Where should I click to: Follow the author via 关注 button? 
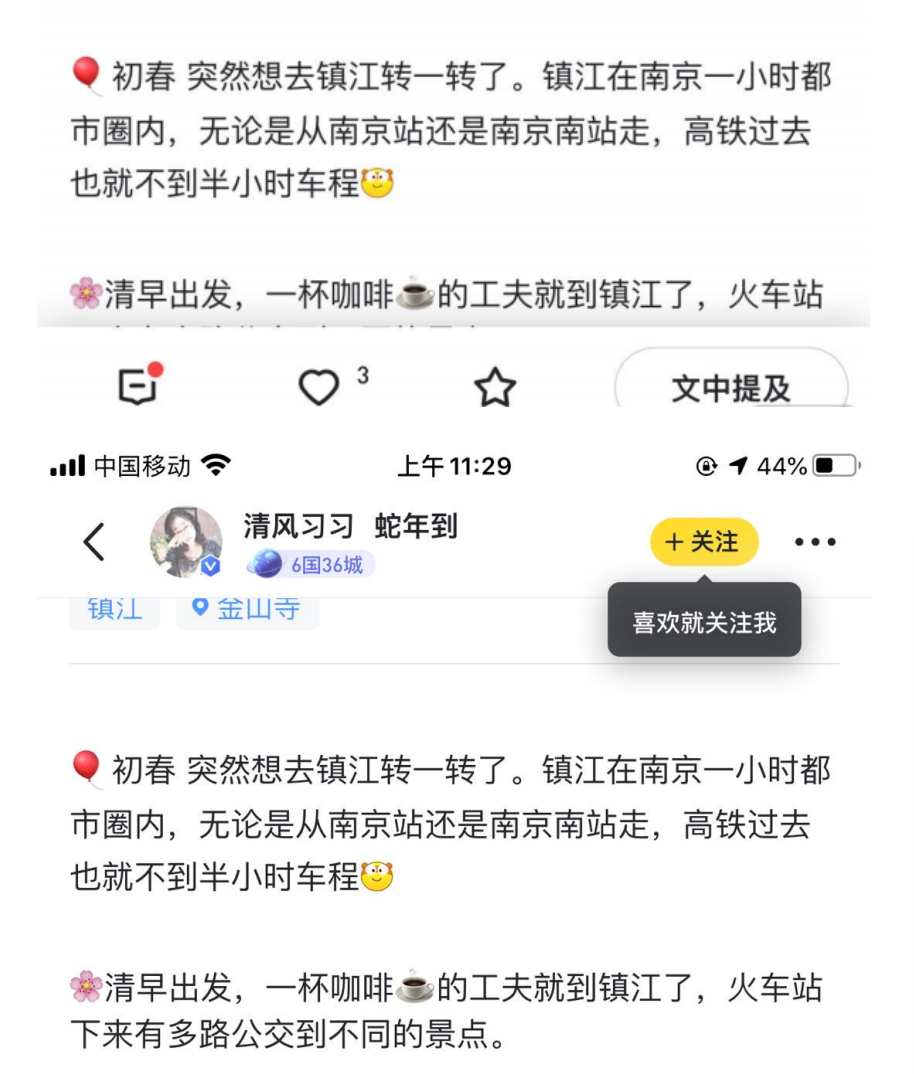pos(704,542)
